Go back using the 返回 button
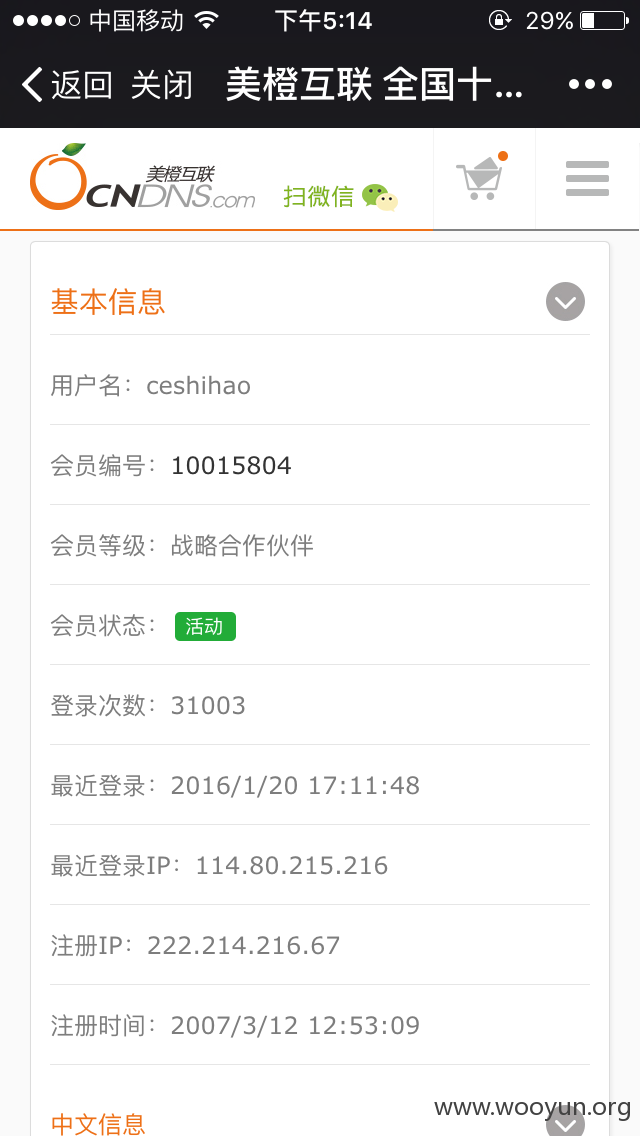 tap(67, 85)
